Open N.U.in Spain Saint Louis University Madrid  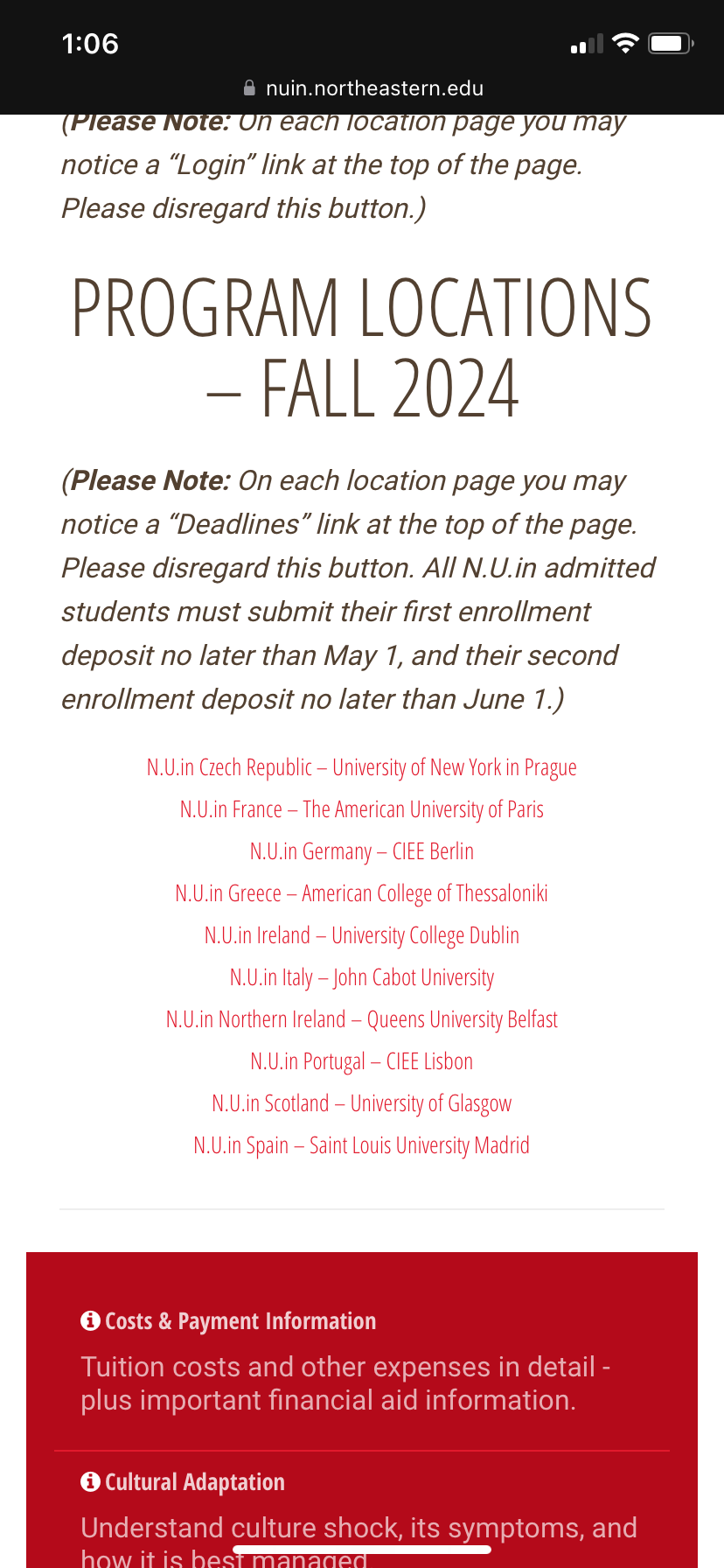[x=361, y=1145]
